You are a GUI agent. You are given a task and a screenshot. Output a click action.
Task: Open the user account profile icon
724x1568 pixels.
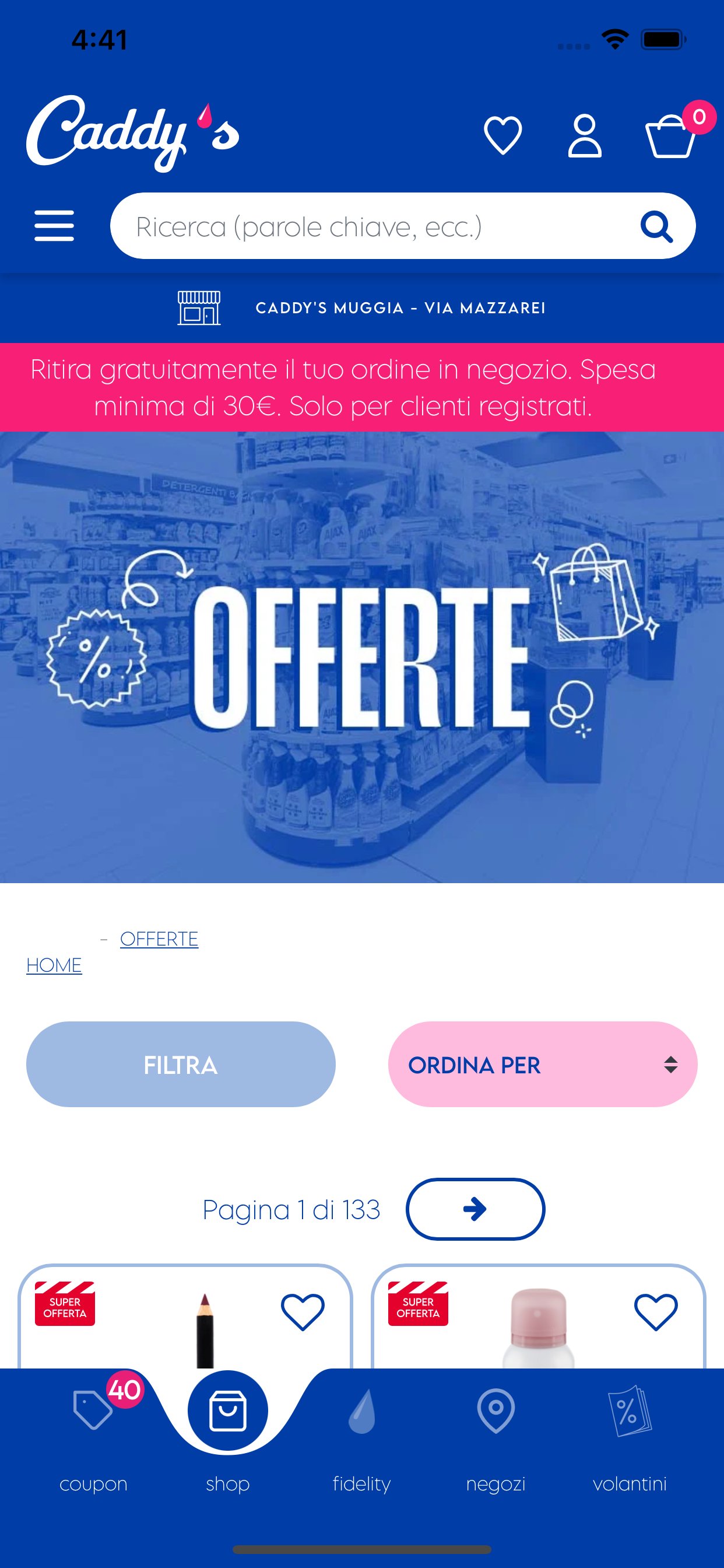(585, 135)
